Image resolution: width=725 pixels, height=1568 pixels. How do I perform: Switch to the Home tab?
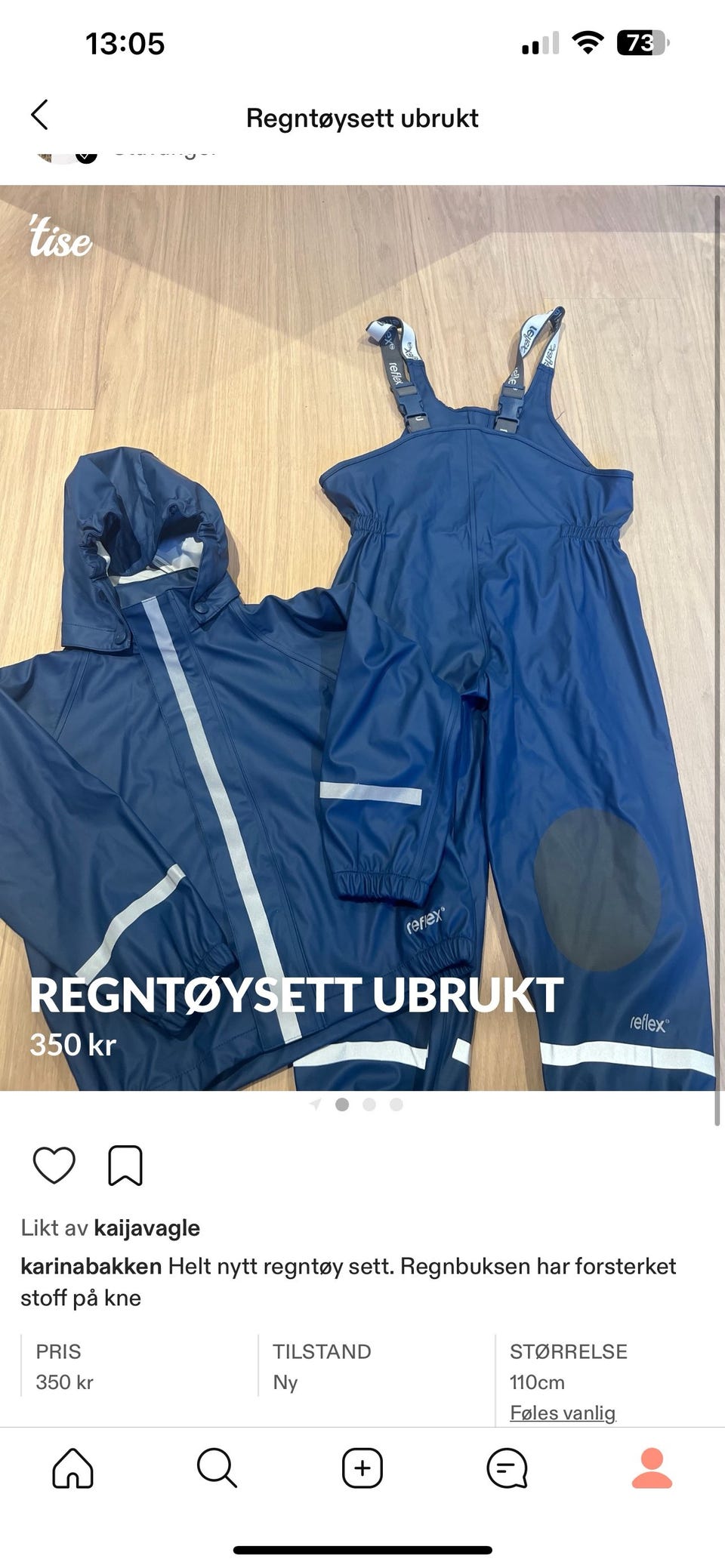(73, 1468)
